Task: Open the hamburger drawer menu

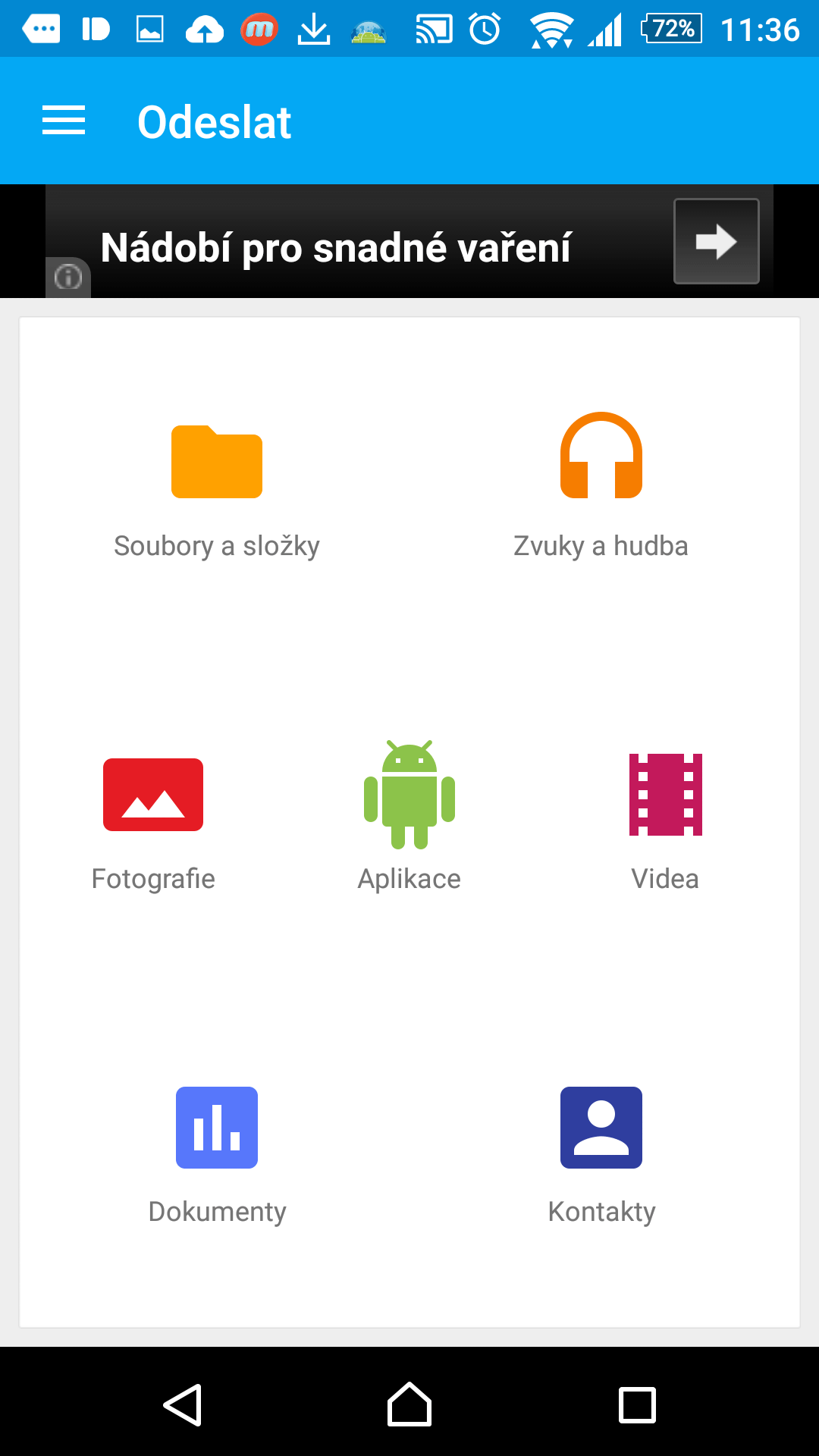Action: pyautogui.click(x=64, y=121)
